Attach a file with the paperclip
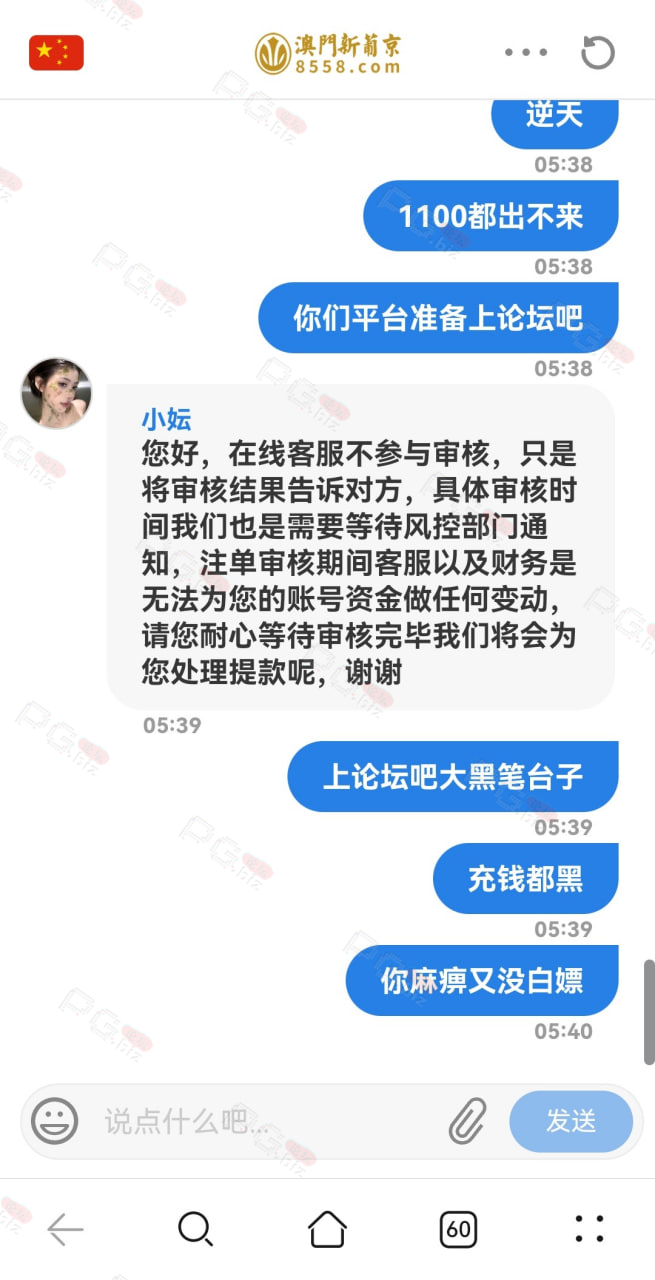This screenshot has width=655, height=1280. point(467,1121)
